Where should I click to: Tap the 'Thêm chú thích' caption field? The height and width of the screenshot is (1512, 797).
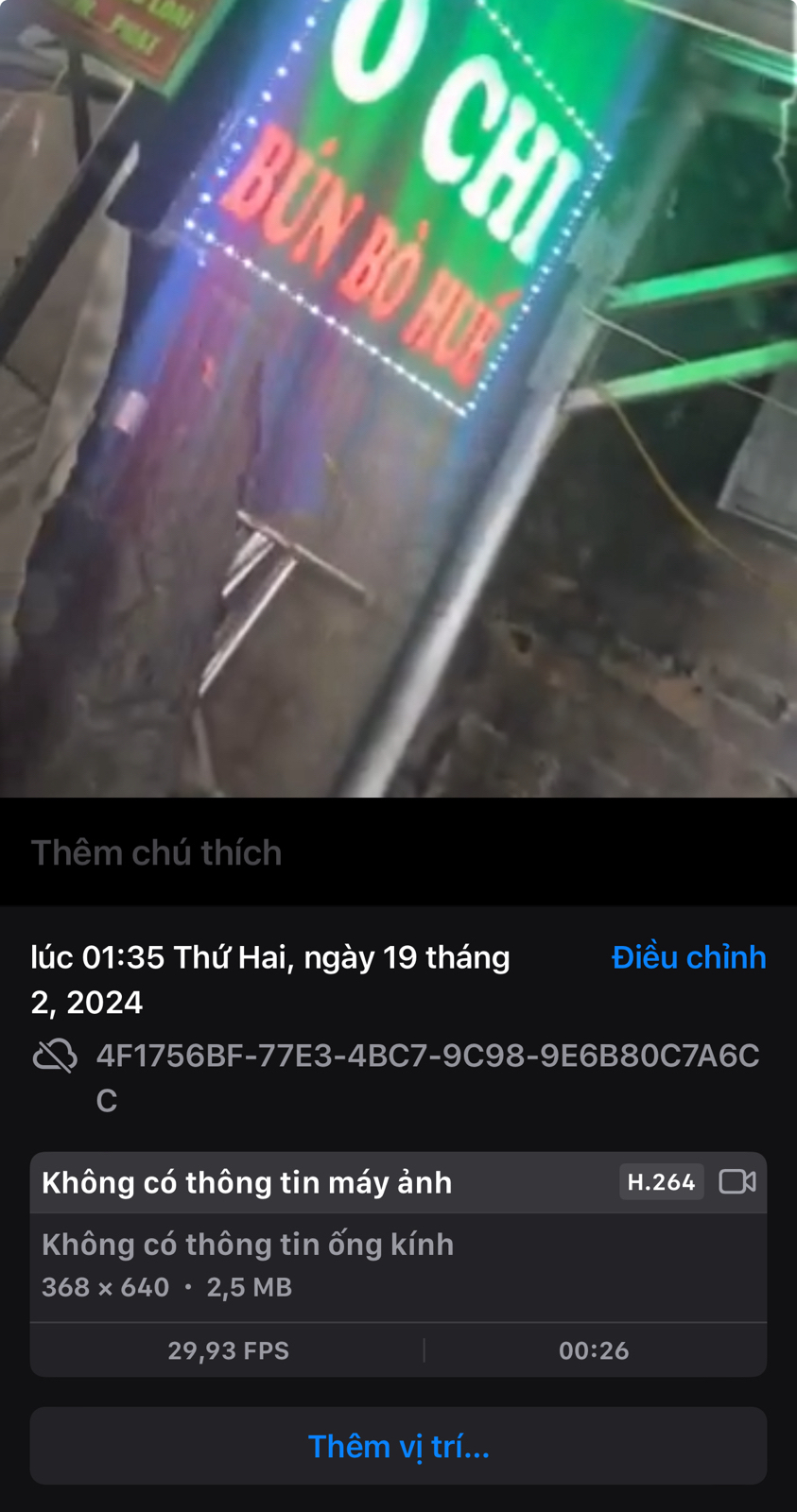point(157,852)
